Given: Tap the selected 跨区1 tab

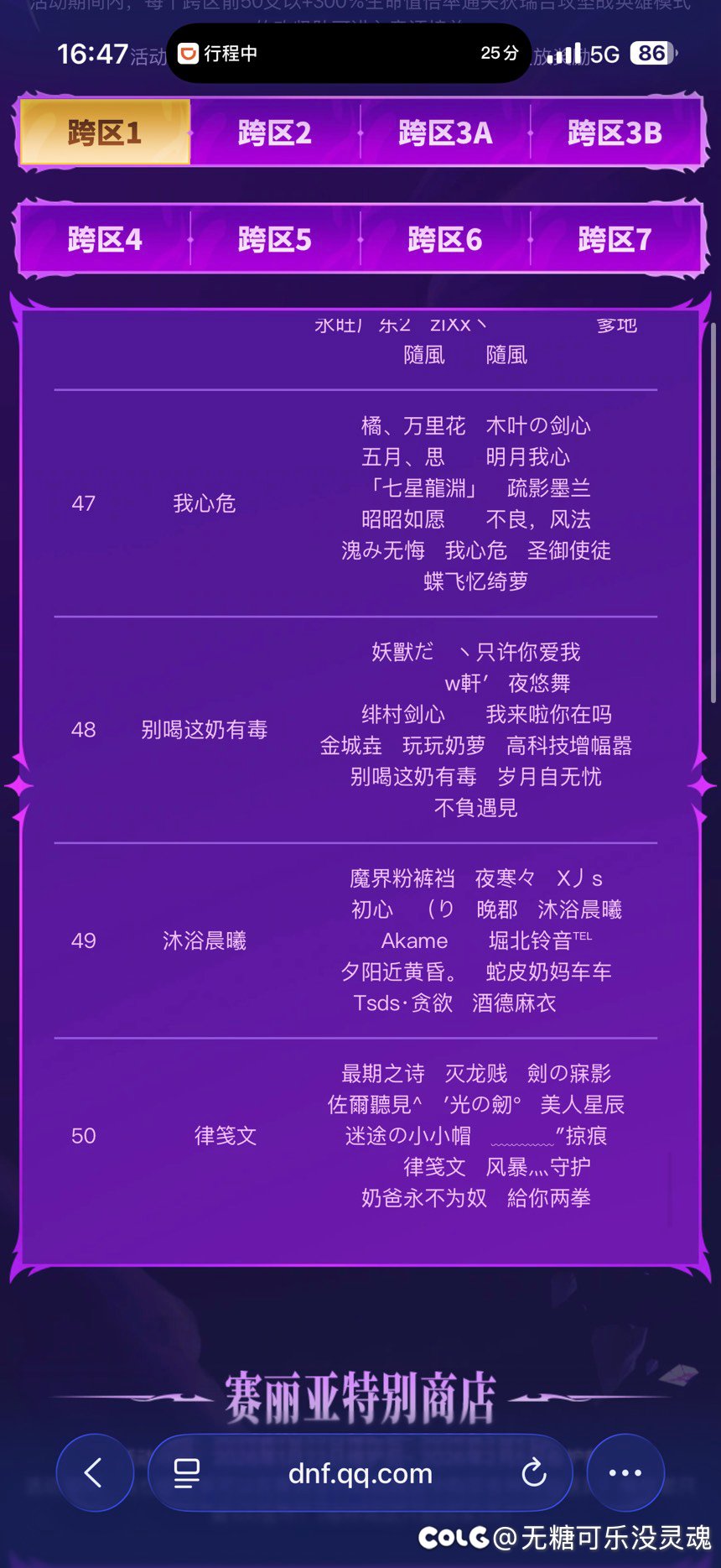Looking at the screenshot, I should click(105, 133).
